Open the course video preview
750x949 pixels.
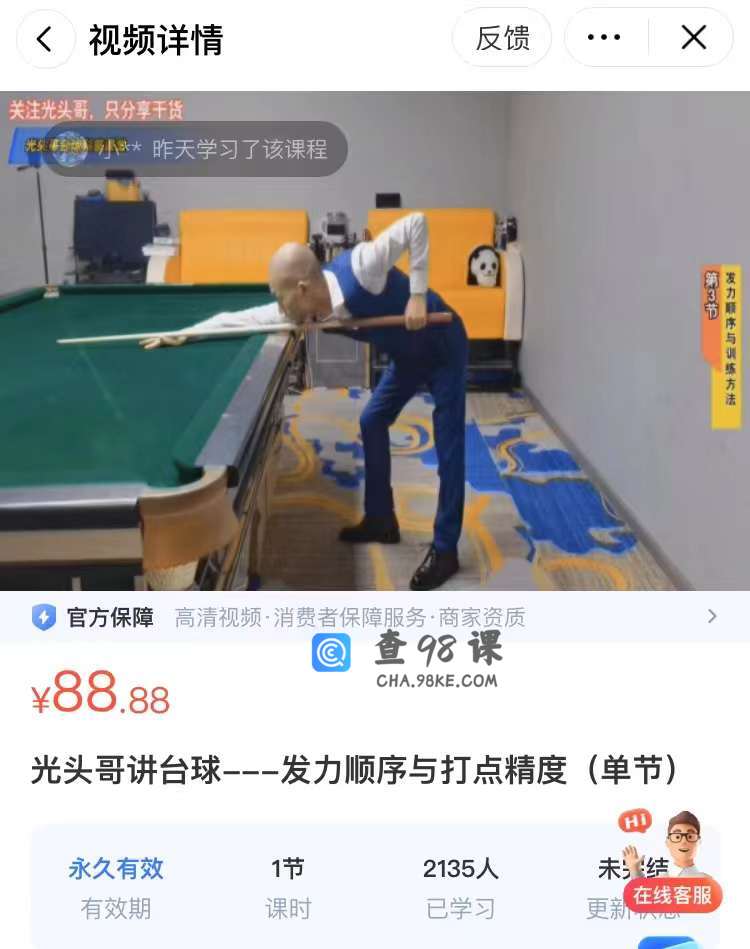click(375, 340)
